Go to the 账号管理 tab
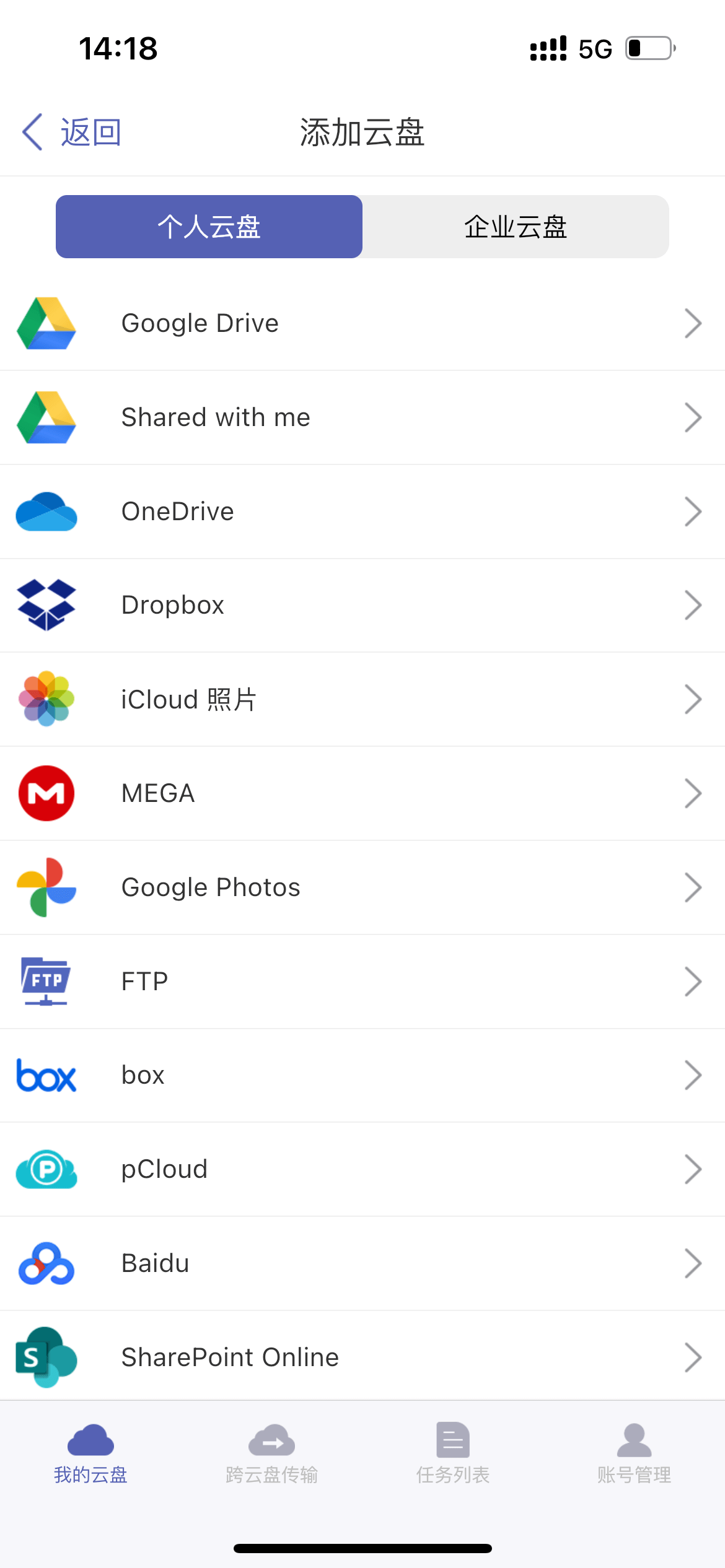Image resolution: width=725 pixels, height=1568 pixels. click(634, 1453)
